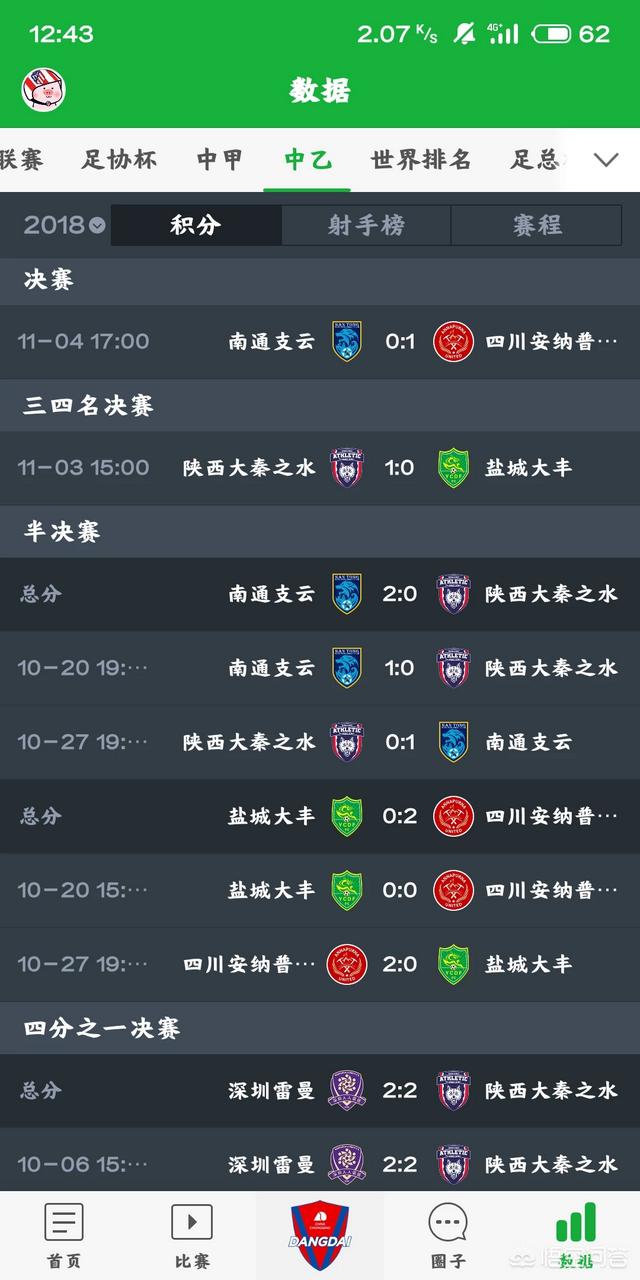Go to the 首页 tab

[x=63, y=1236]
